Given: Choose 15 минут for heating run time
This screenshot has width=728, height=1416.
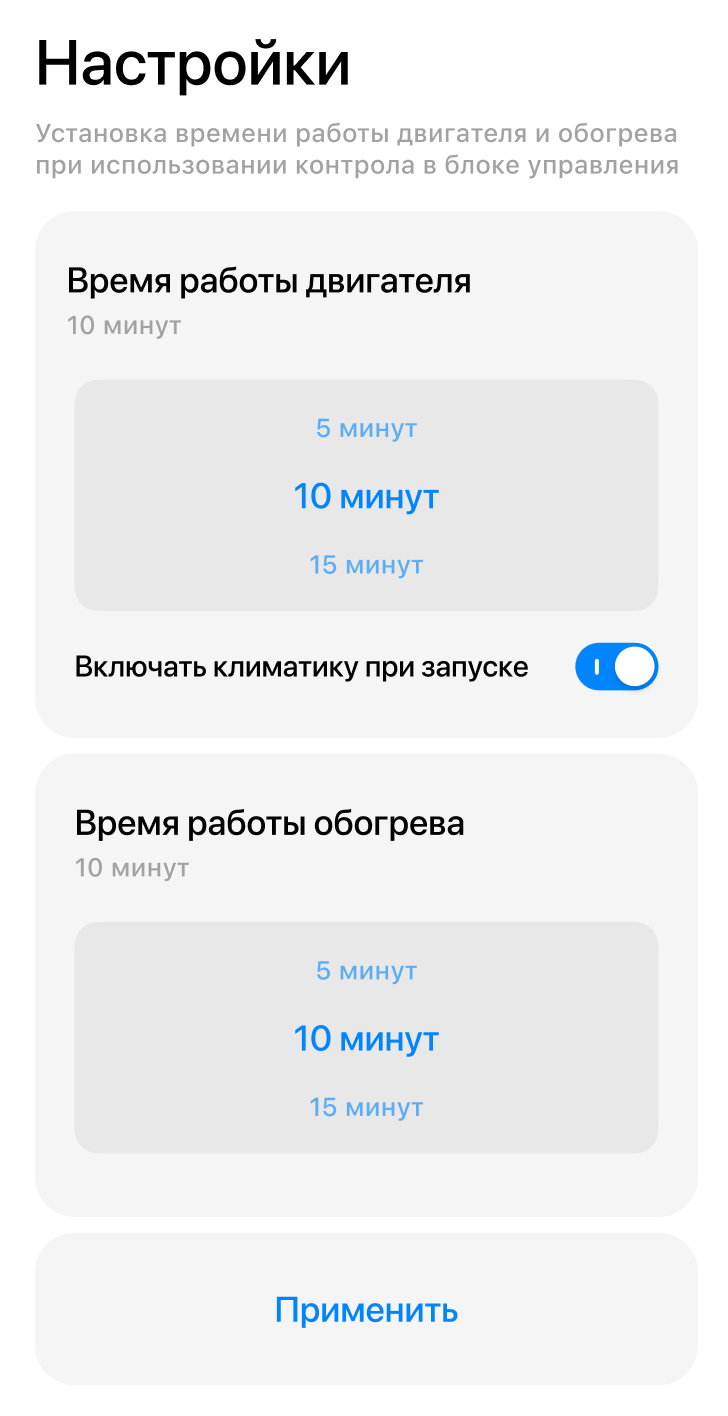Looking at the screenshot, I should (366, 1108).
